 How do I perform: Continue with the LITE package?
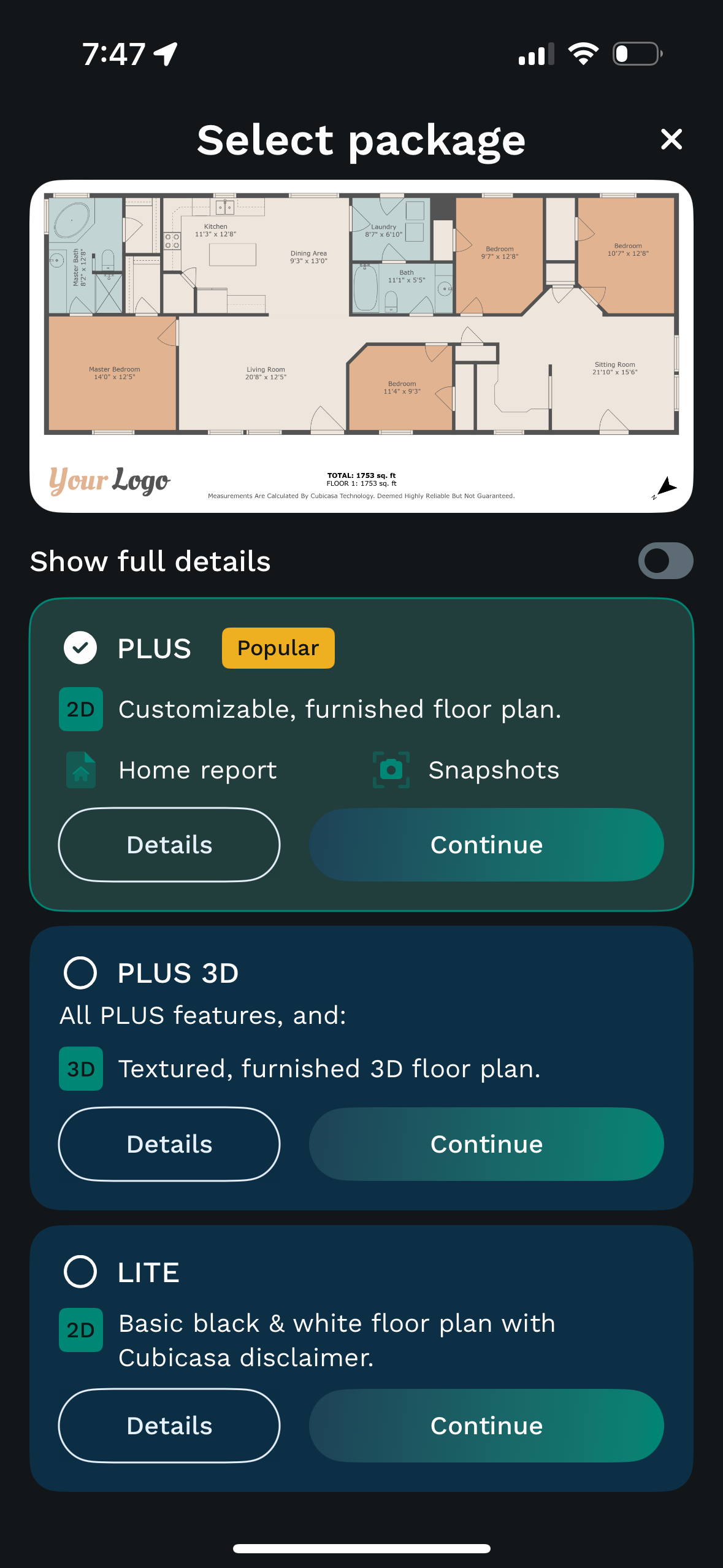coord(486,1426)
